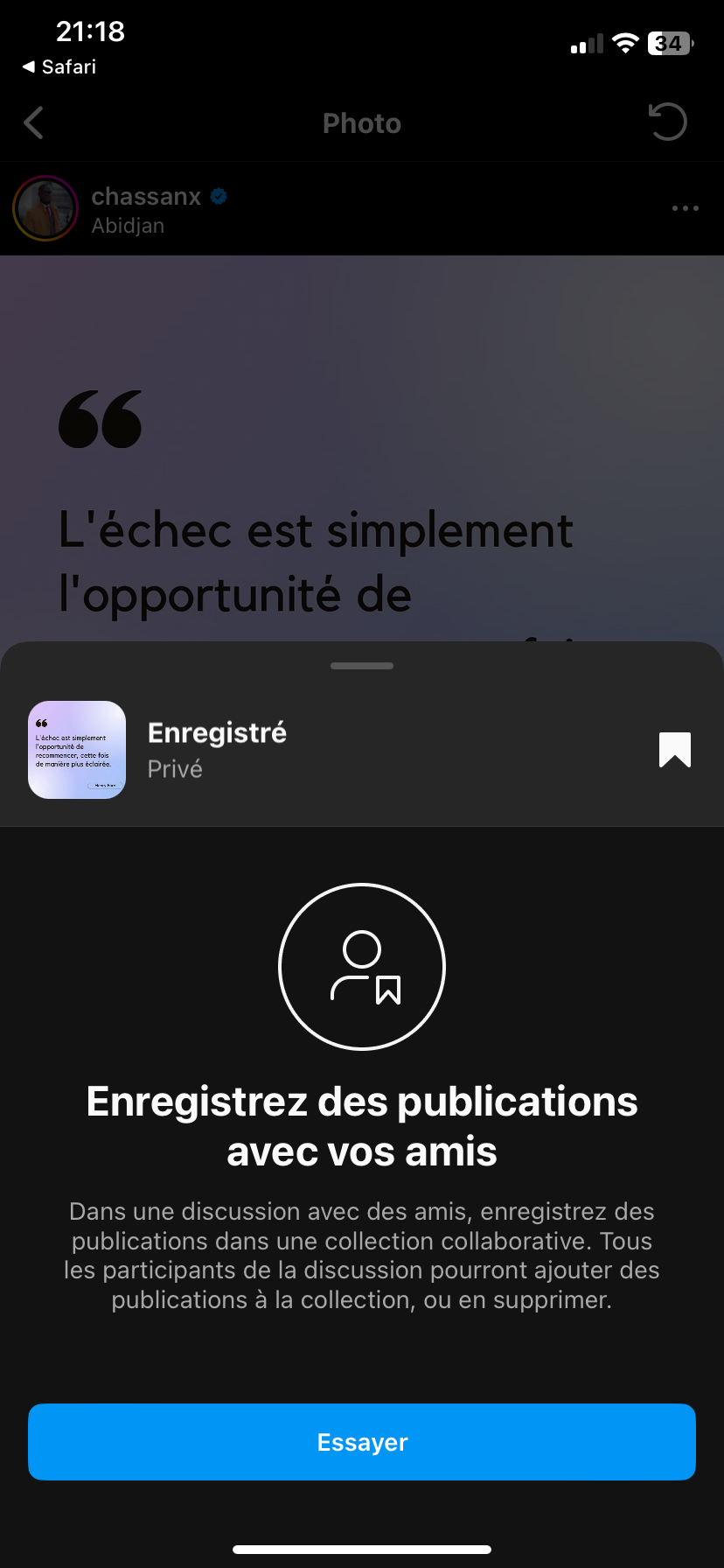Screen dimensions: 724x1568
Task: Return to Safari from the status bar
Action: (59, 66)
